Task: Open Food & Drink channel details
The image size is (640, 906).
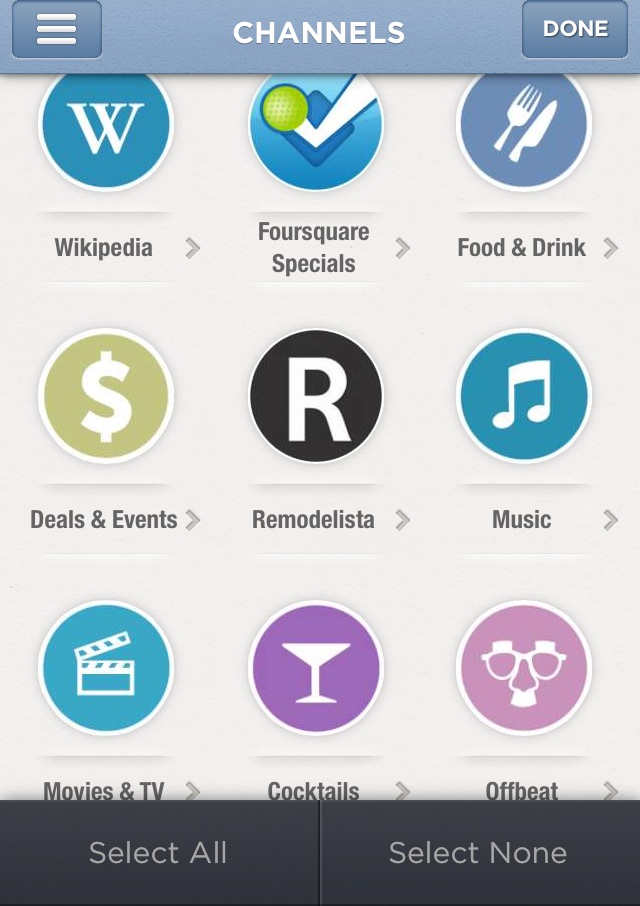Action: click(611, 248)
